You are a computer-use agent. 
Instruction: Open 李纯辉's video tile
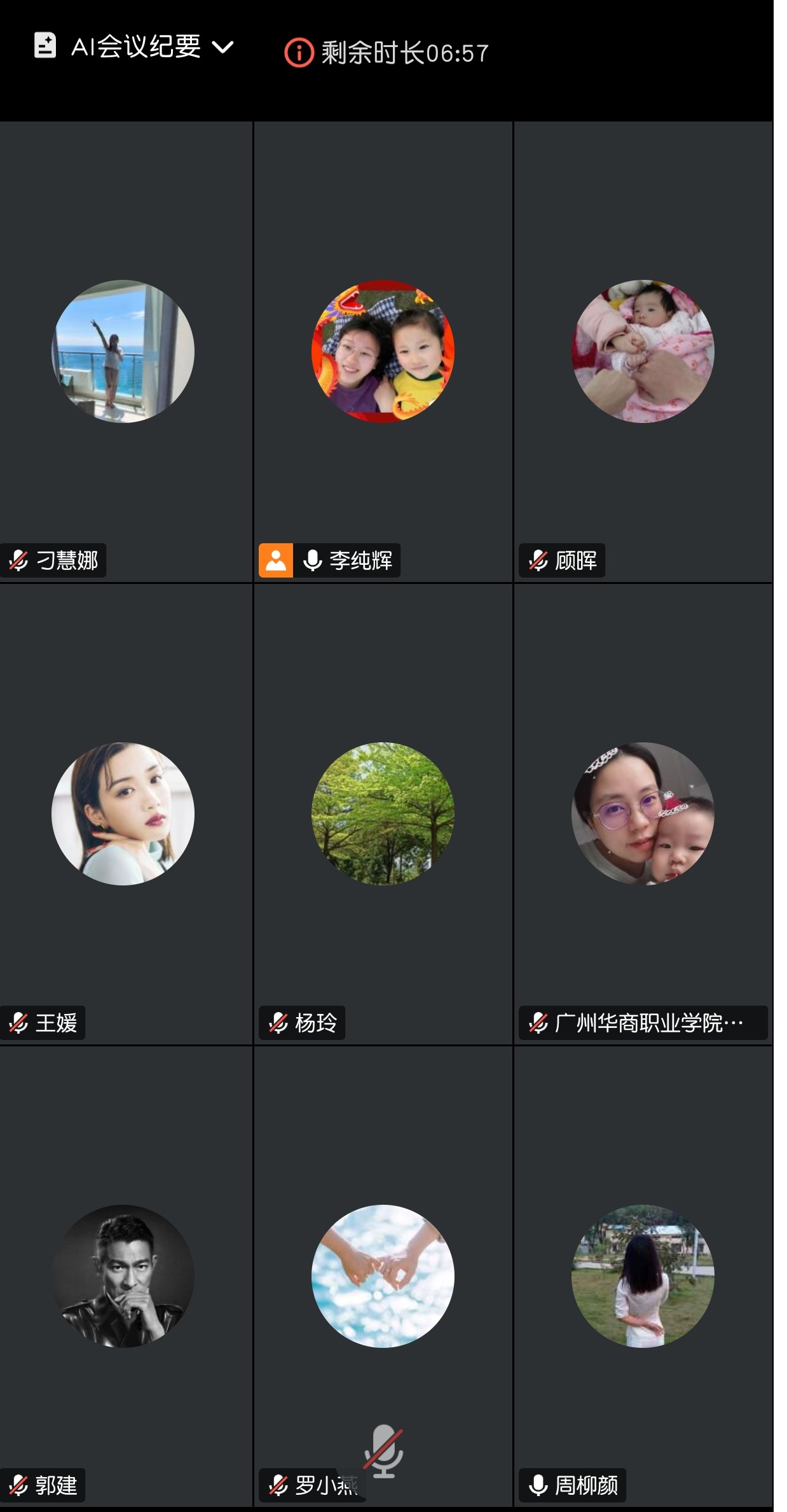[383, 351]
